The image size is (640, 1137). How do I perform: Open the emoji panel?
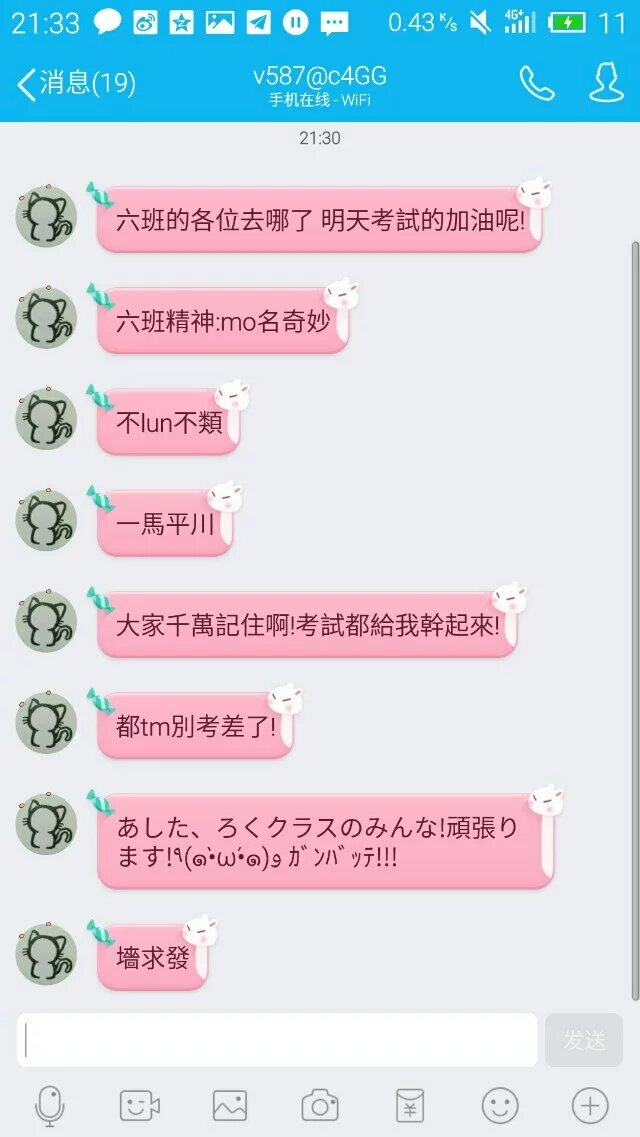point(500,1105)
